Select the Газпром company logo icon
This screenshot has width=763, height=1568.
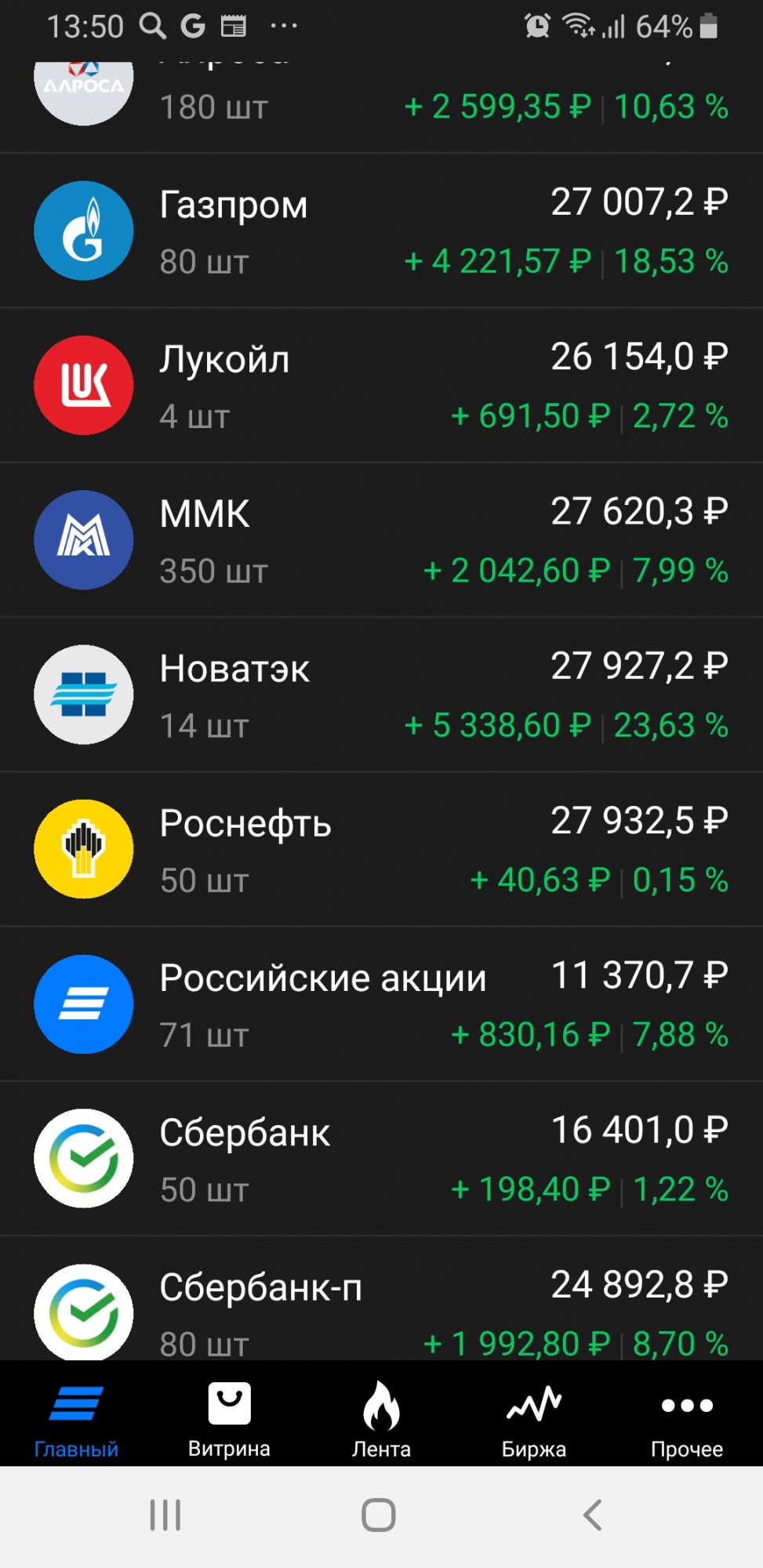click(x=83, y=230)
